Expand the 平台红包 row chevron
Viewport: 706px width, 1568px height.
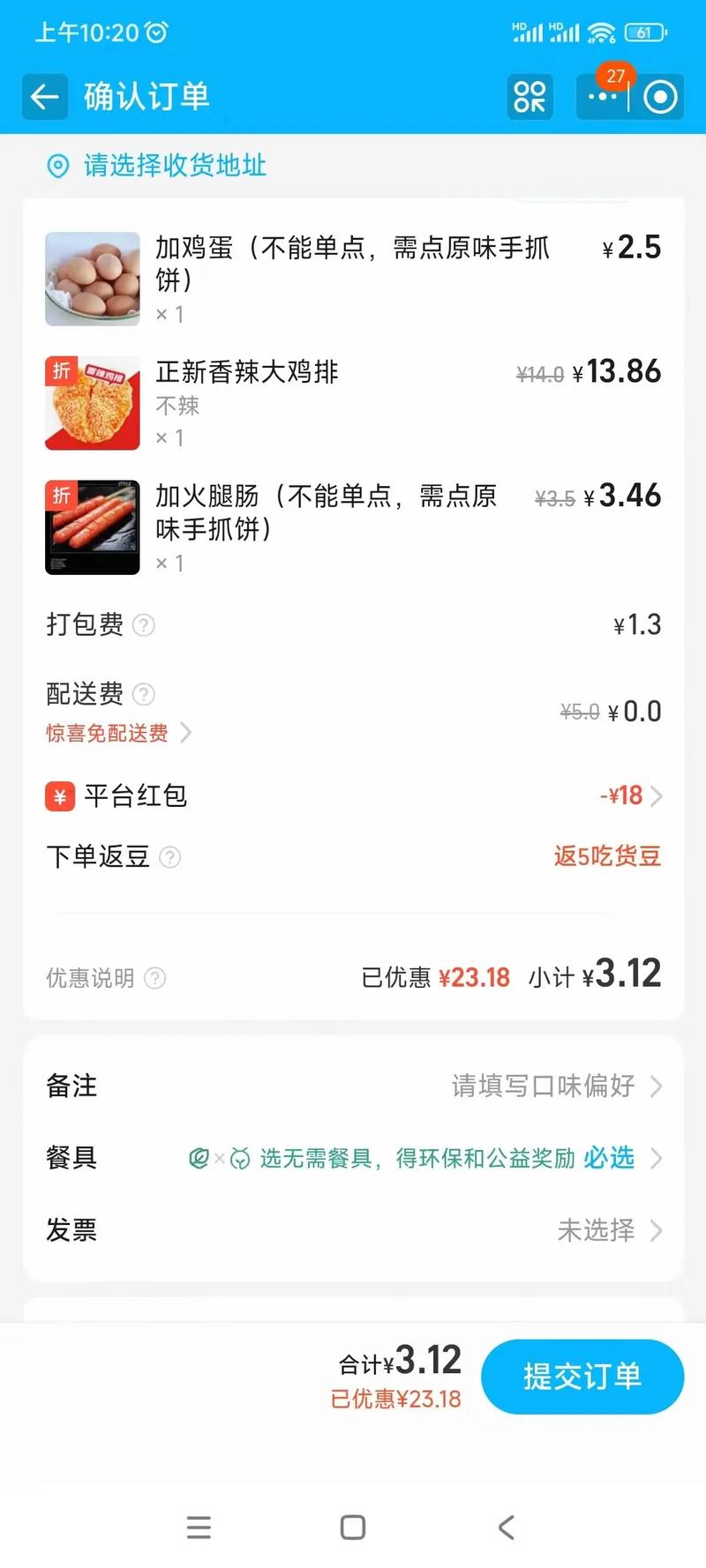[x=657, y=795]
